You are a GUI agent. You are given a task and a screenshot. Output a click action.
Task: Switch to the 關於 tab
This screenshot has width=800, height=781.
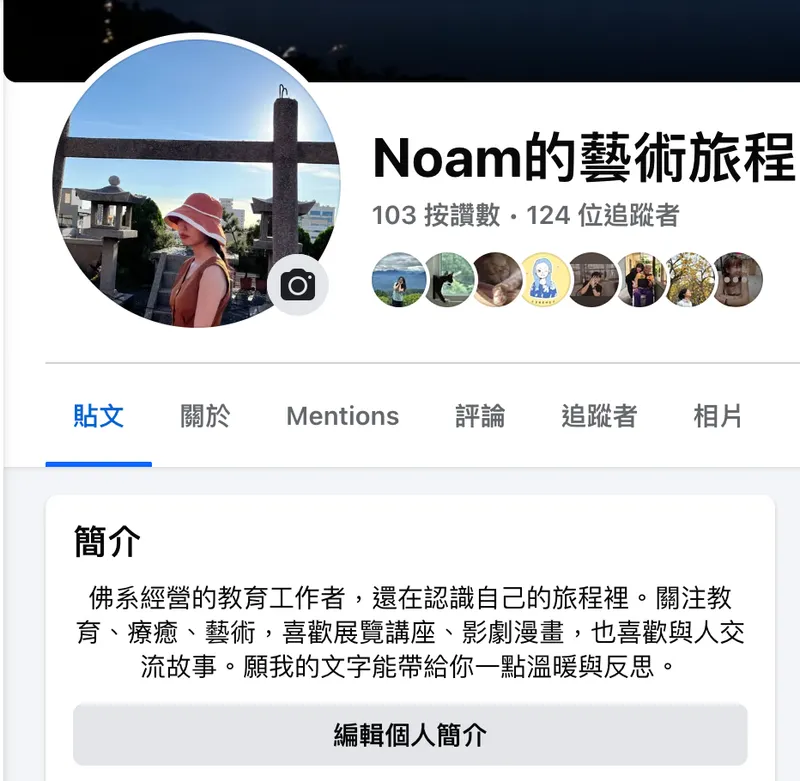click(205, 416)
